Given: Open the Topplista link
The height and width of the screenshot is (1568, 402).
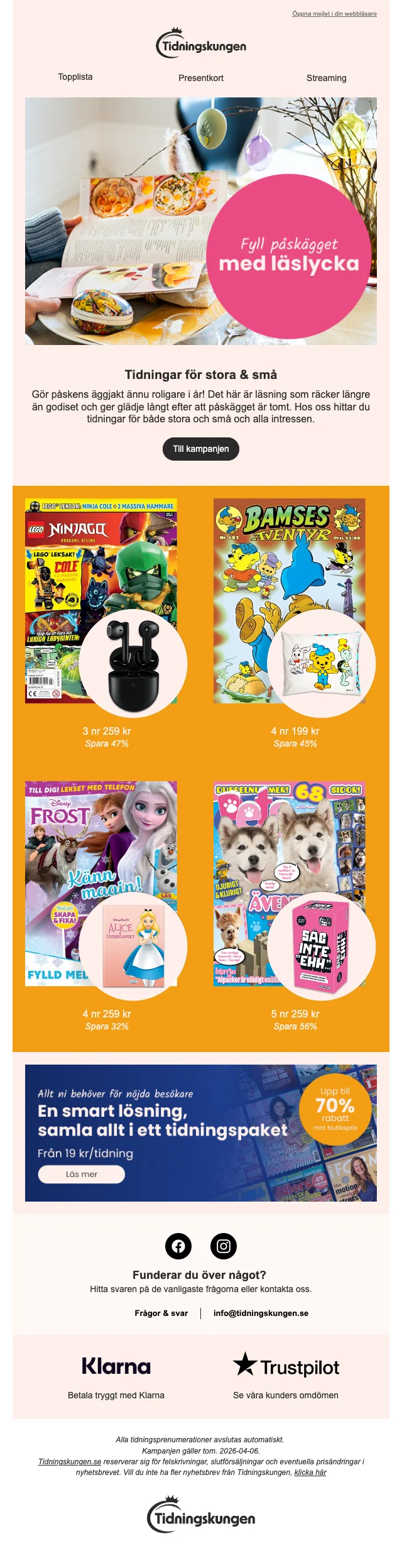Looking at the screenshot, I should [75, 77].
